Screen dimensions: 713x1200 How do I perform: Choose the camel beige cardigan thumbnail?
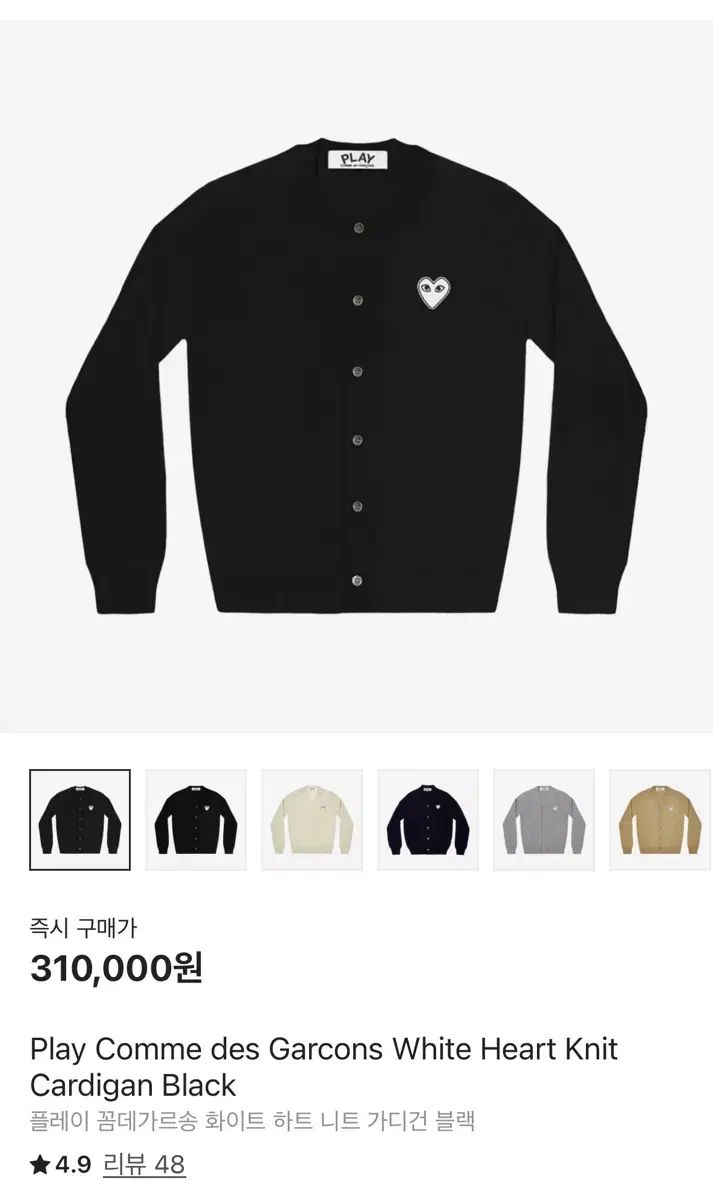(660, 820)
